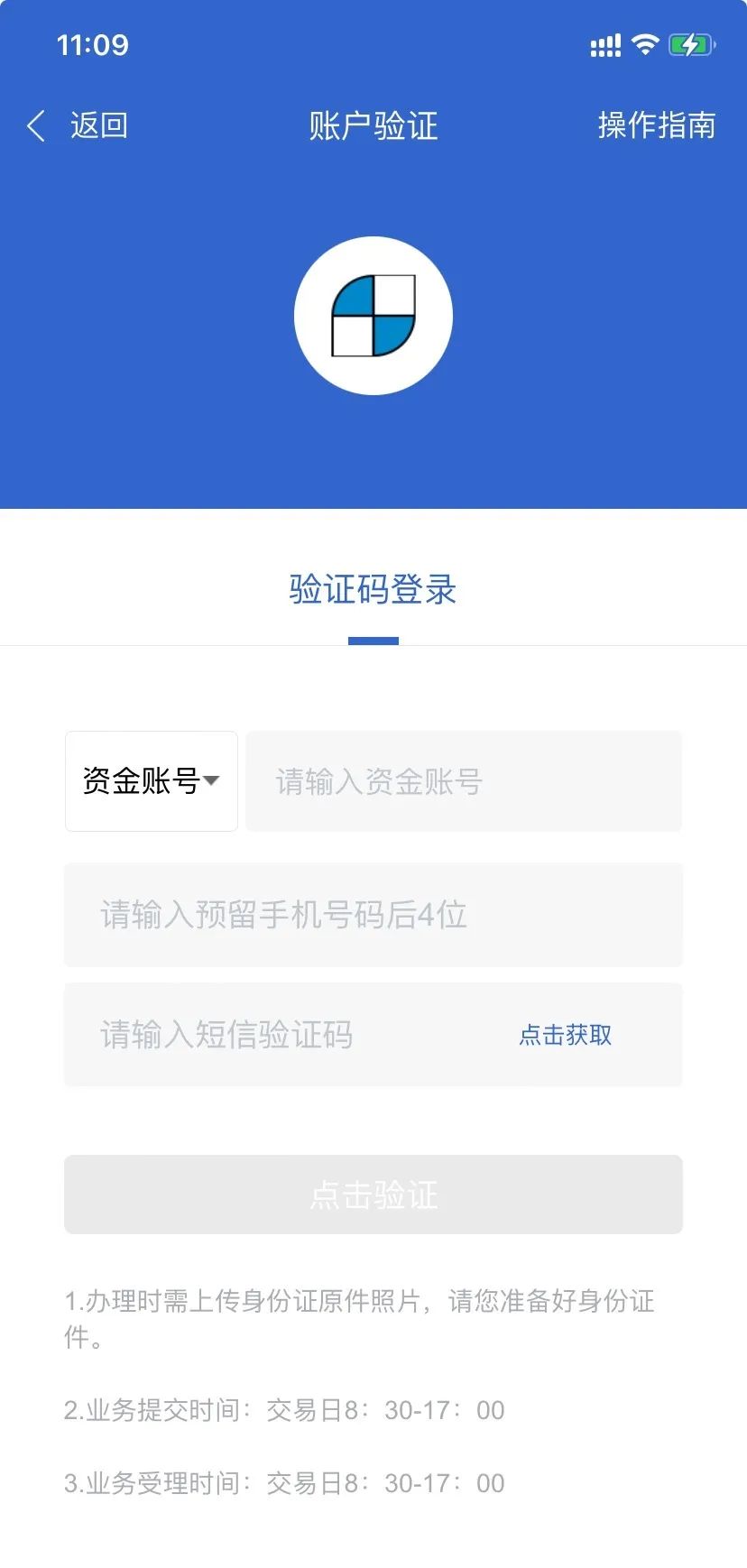
Task: Request SMS code via 点击获取
Action: click(566, 1035)
